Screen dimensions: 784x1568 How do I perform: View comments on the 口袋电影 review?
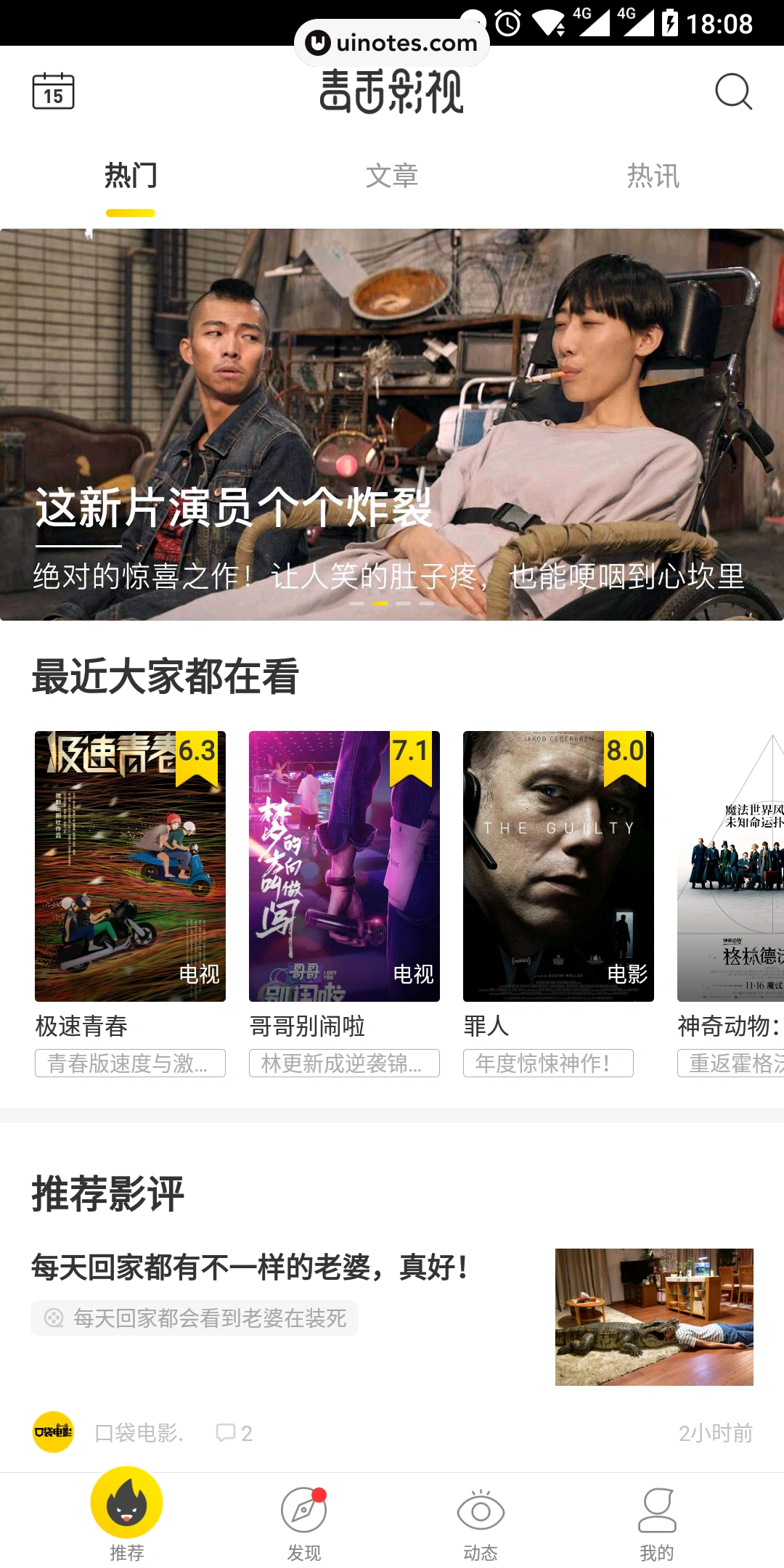[x=234, y=1433]
